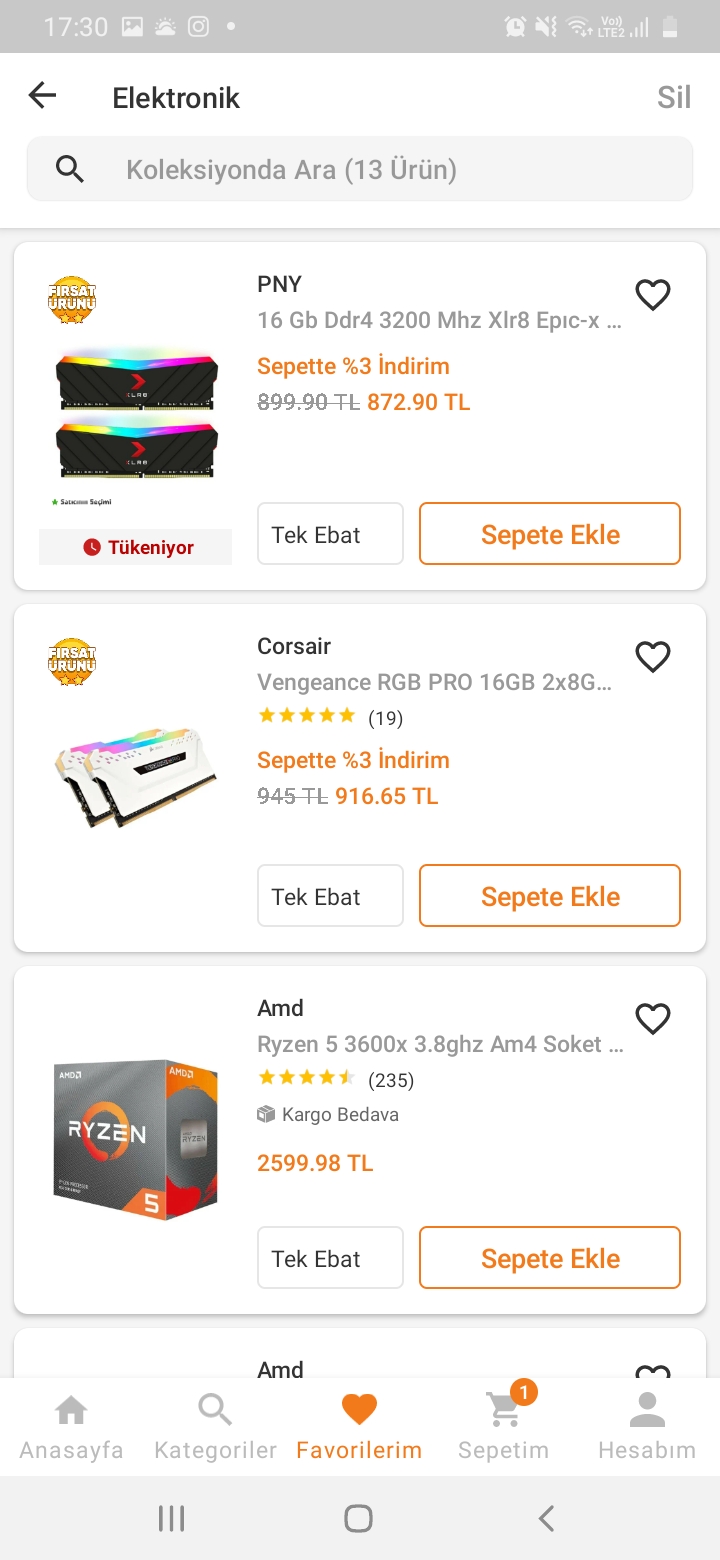Image resolution: width=720 pixels, height=1560 pixels.
Task: Open the Kategoriler tab
Action: pos(215,1428)
